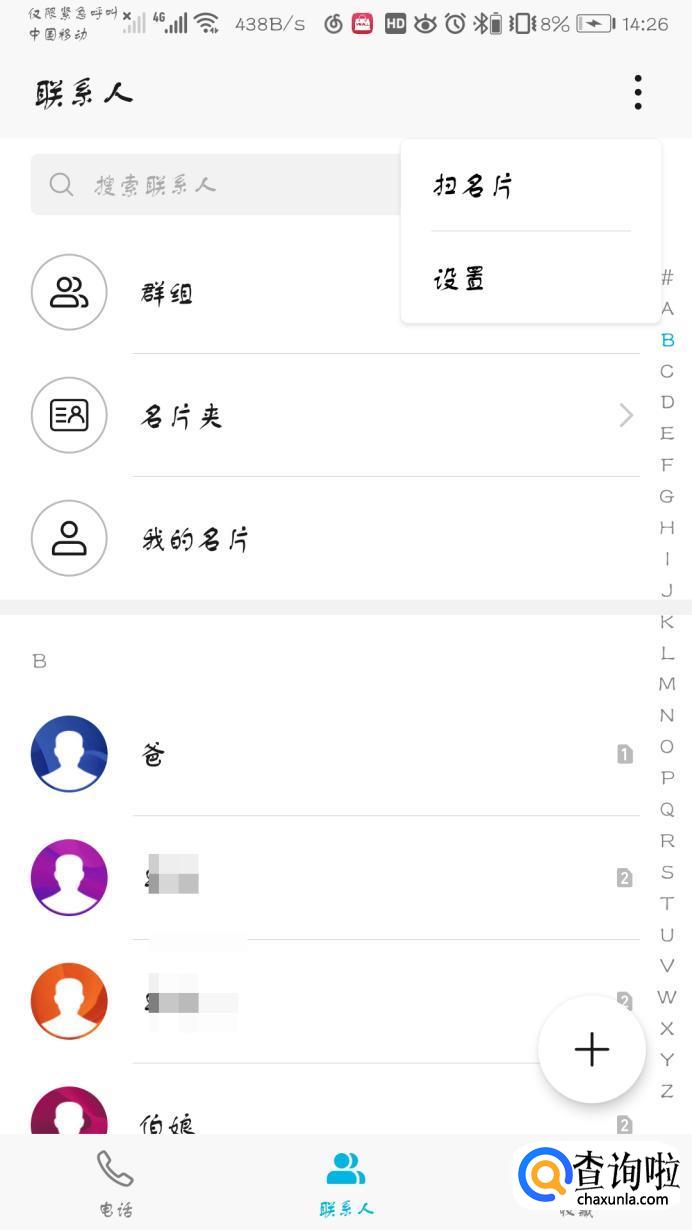Add a new contact with the plus button
Image resolution: width=692 pixels, height=1230 pixels.
[x=591, y=1049]
